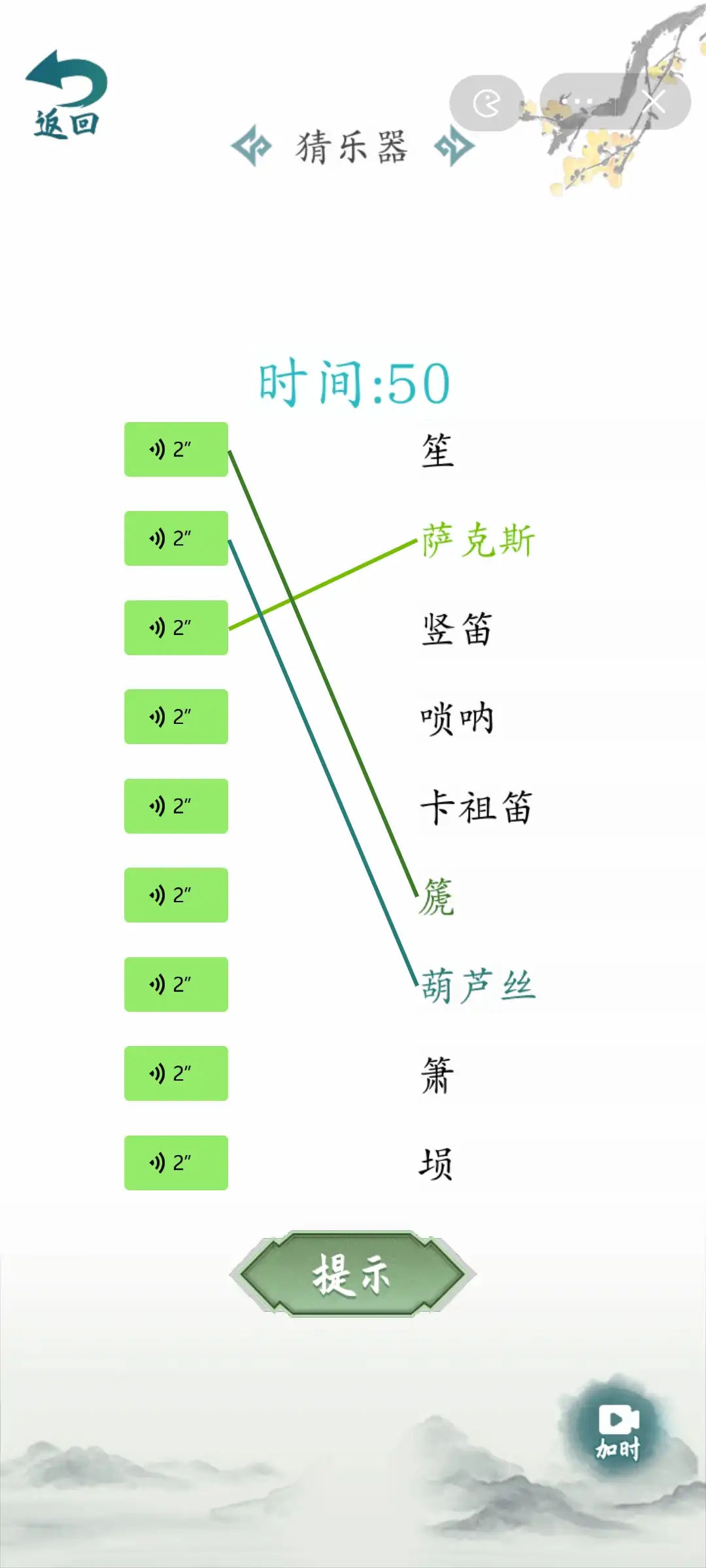706x1568 pixels.
Task: Add more time with 加时 video button
Action: pos(617,1431)
